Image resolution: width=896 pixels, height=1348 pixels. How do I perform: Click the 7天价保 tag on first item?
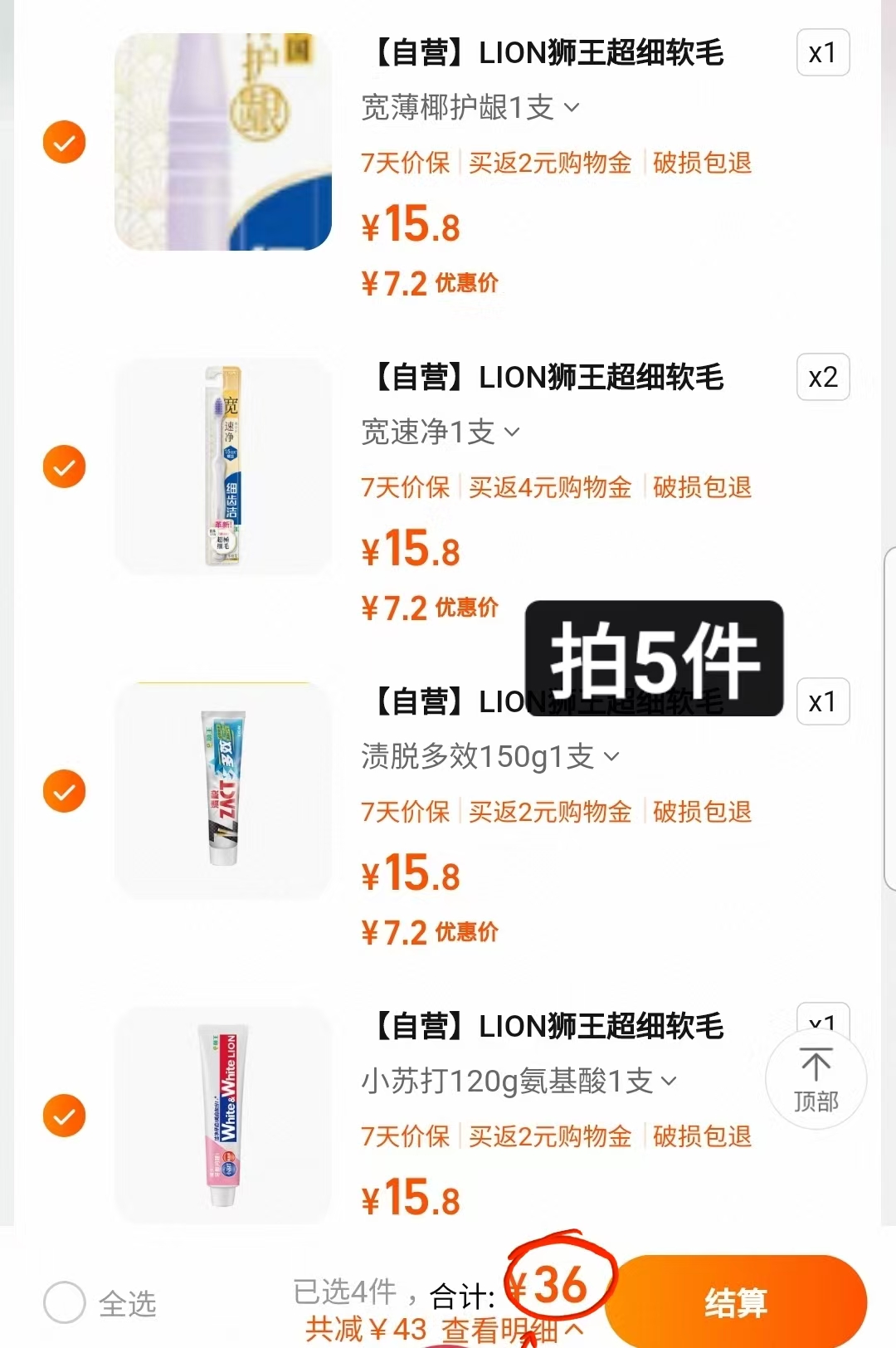pyautogui.click(x=404, y=164)
